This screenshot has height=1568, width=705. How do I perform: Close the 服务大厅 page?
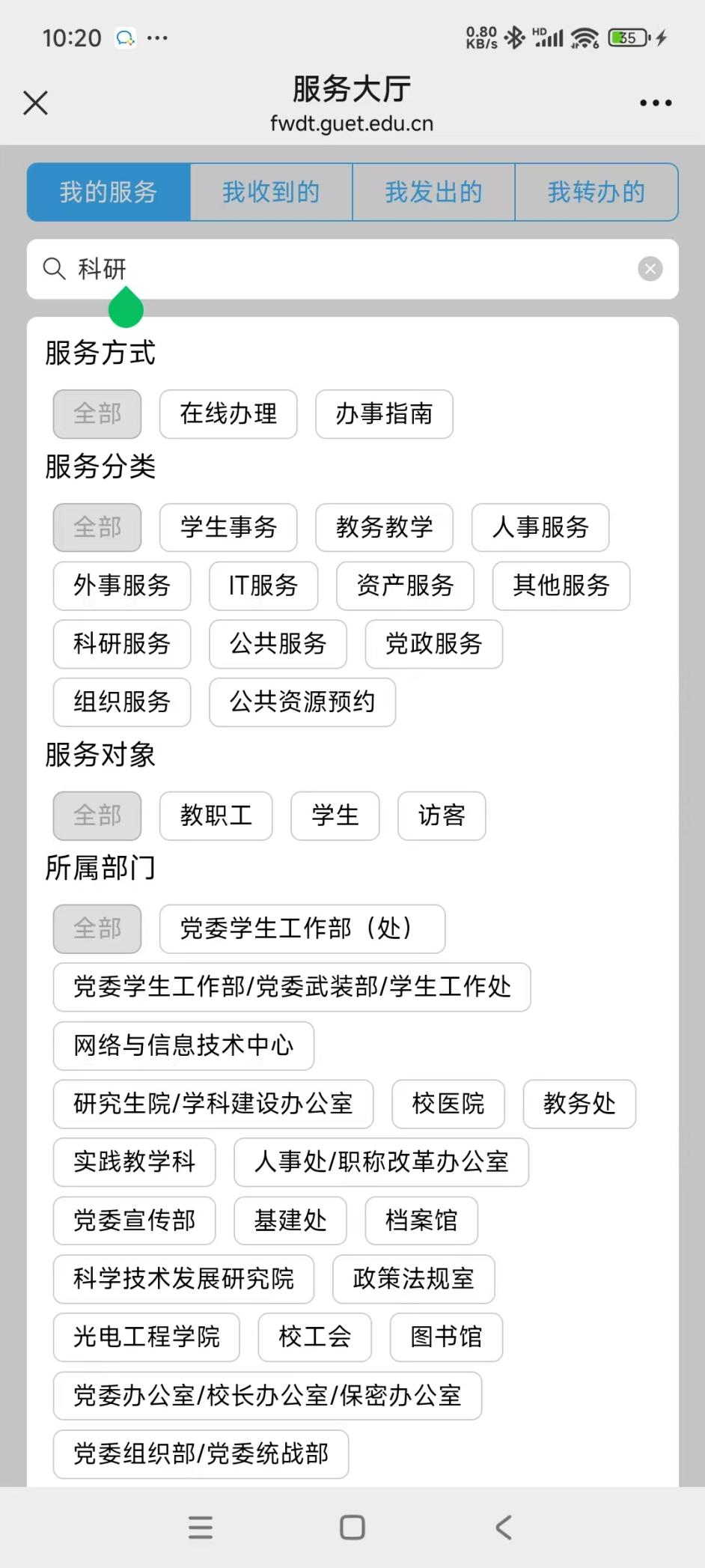(x=35, y=103)
